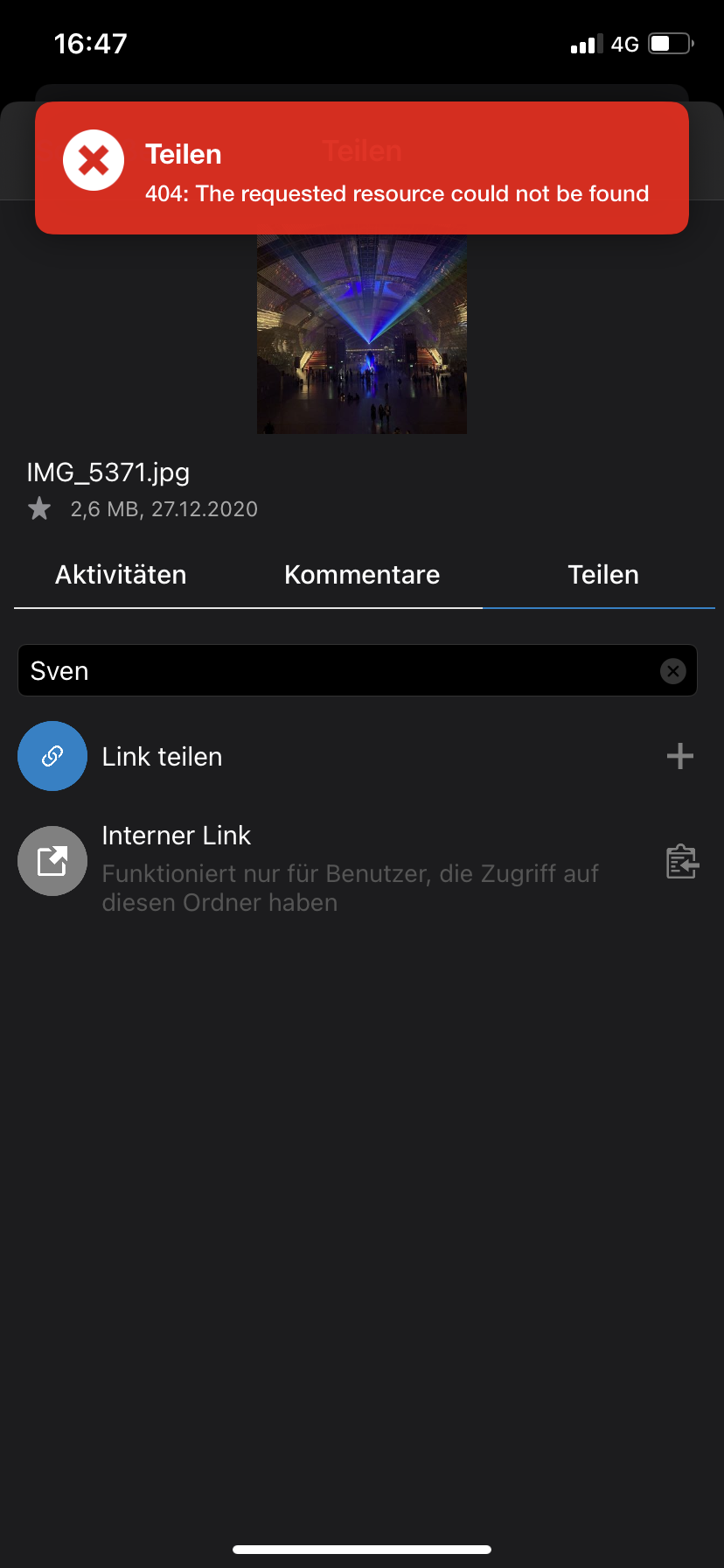
Task: Select the blue Link teilen share icon
Action: [x=52, y=755]
